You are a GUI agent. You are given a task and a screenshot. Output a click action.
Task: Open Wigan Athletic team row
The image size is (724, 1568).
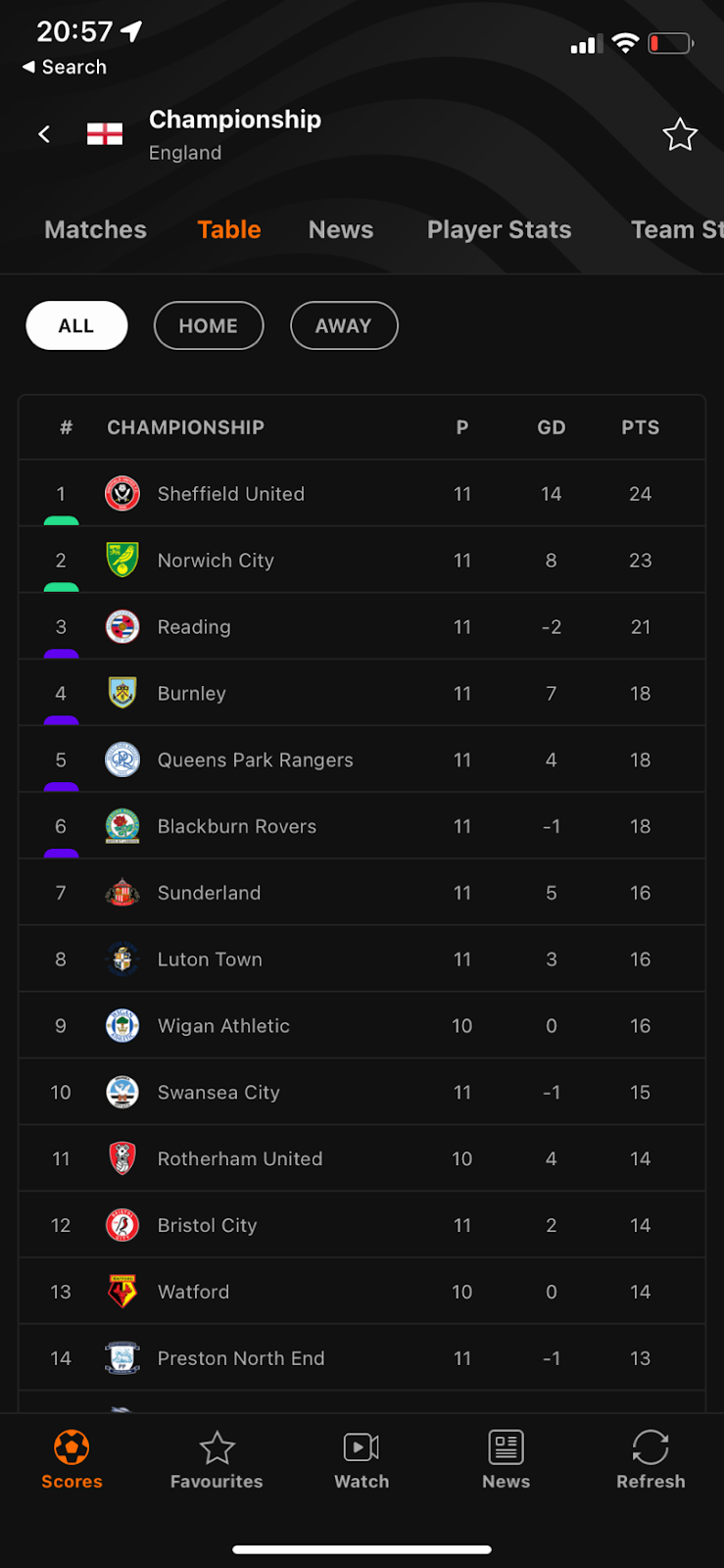[x=223, y=1026]
